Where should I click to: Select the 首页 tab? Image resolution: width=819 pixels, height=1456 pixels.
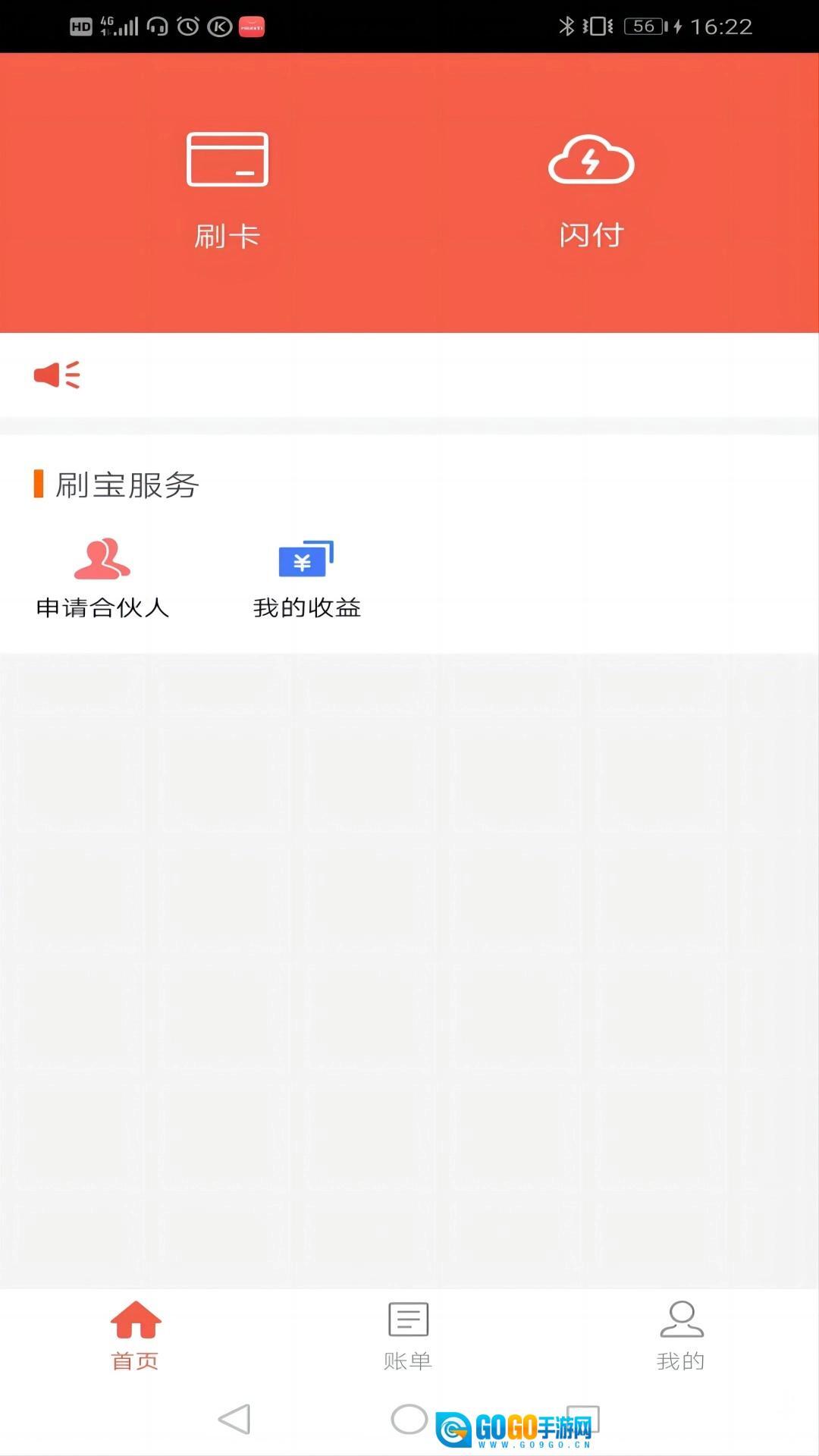click(x=135, y=1335)
